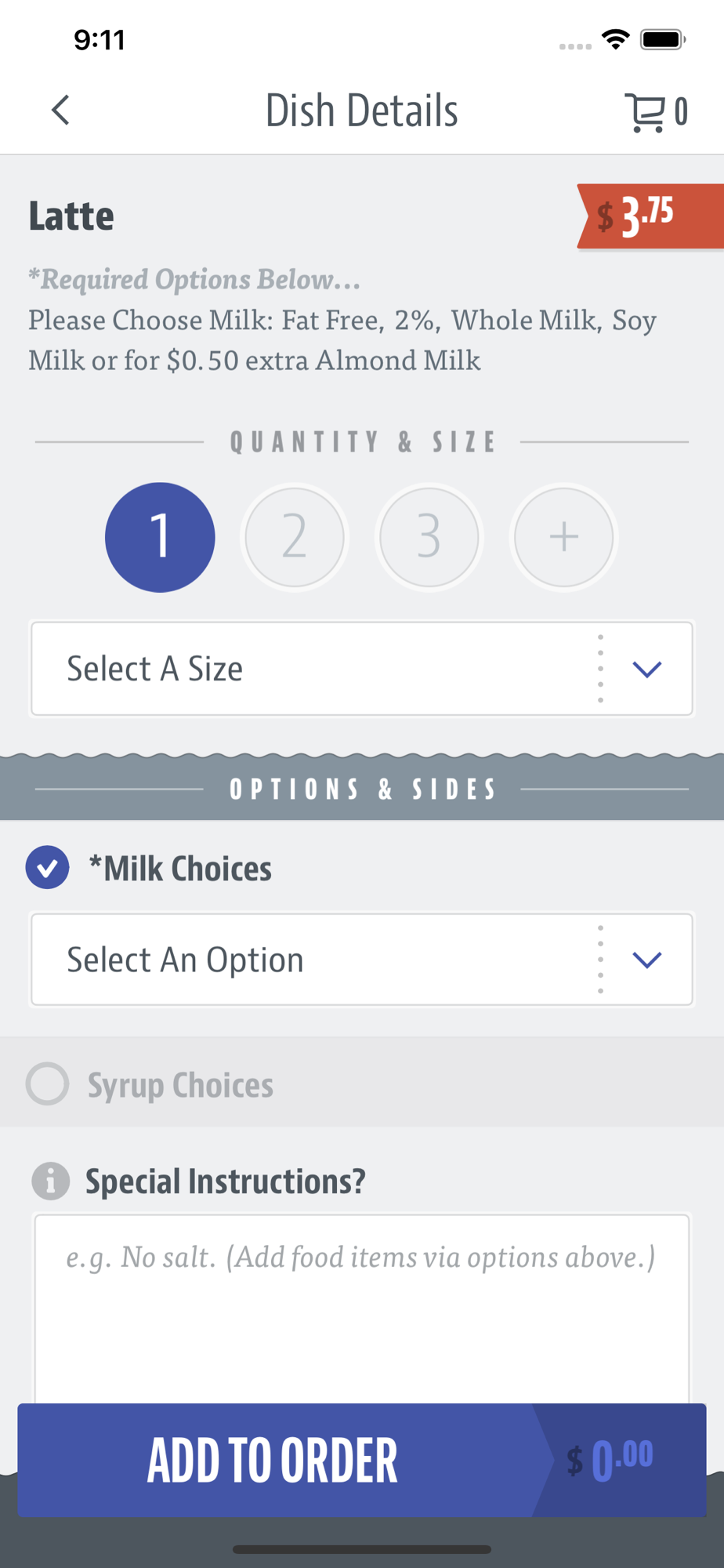724x1568 pixels.
Task: Enable the Syrup Choices option
Action: (x=48, y=1084)
